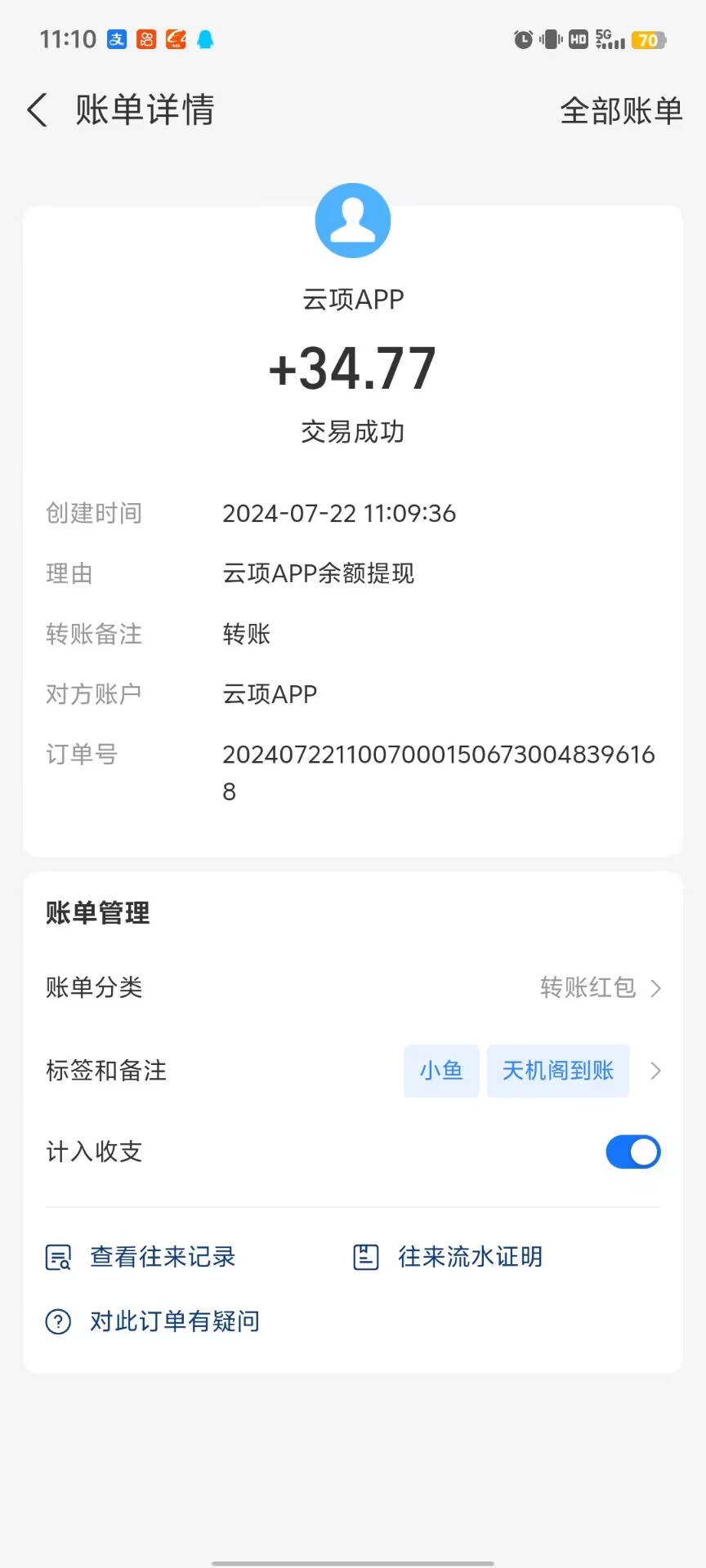Tap the back arrow to leave bill details
The image size is (706, 1568).
pos(36,109)
